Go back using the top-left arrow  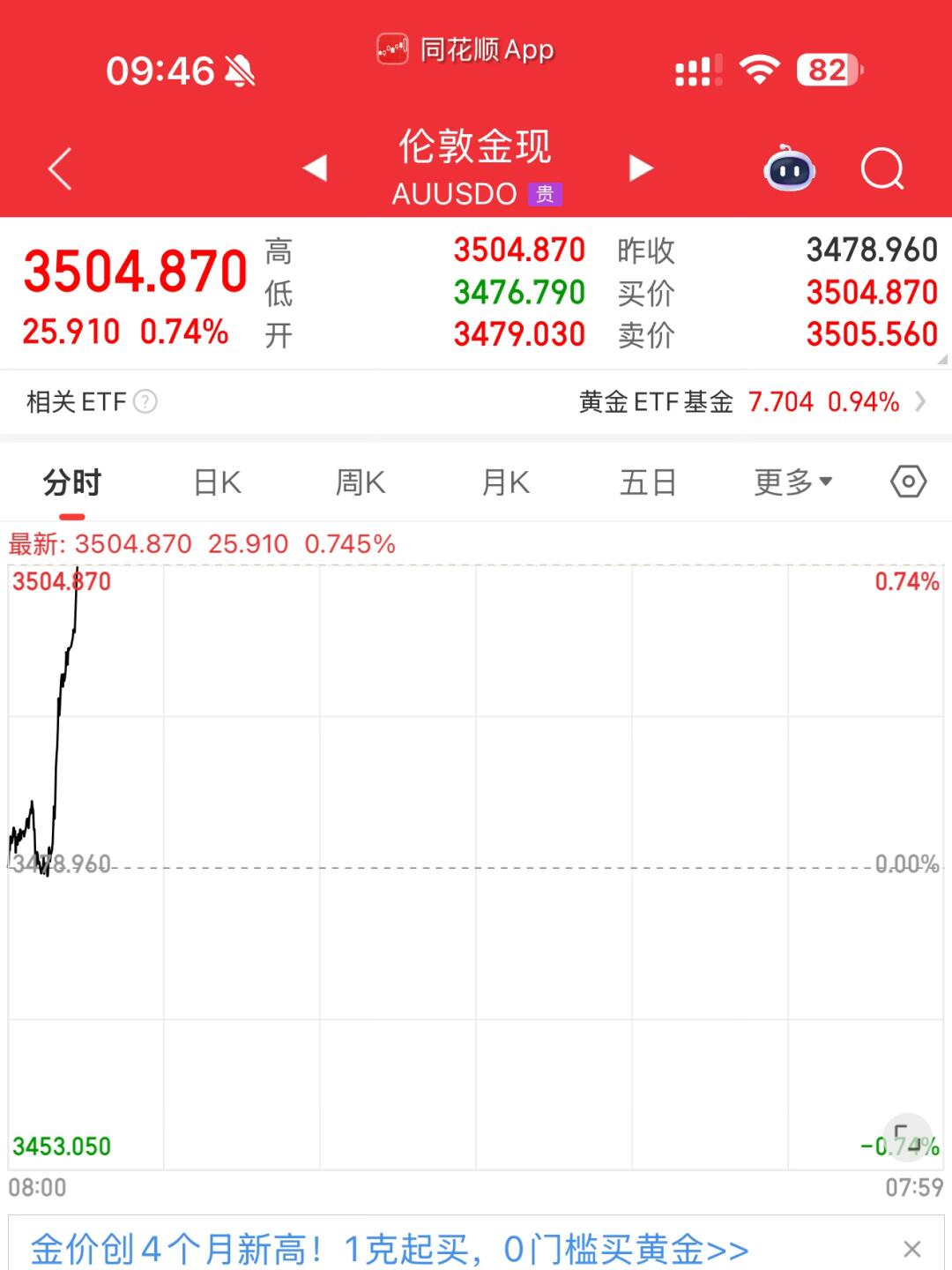pyautogui.click(x=60, y=168)
